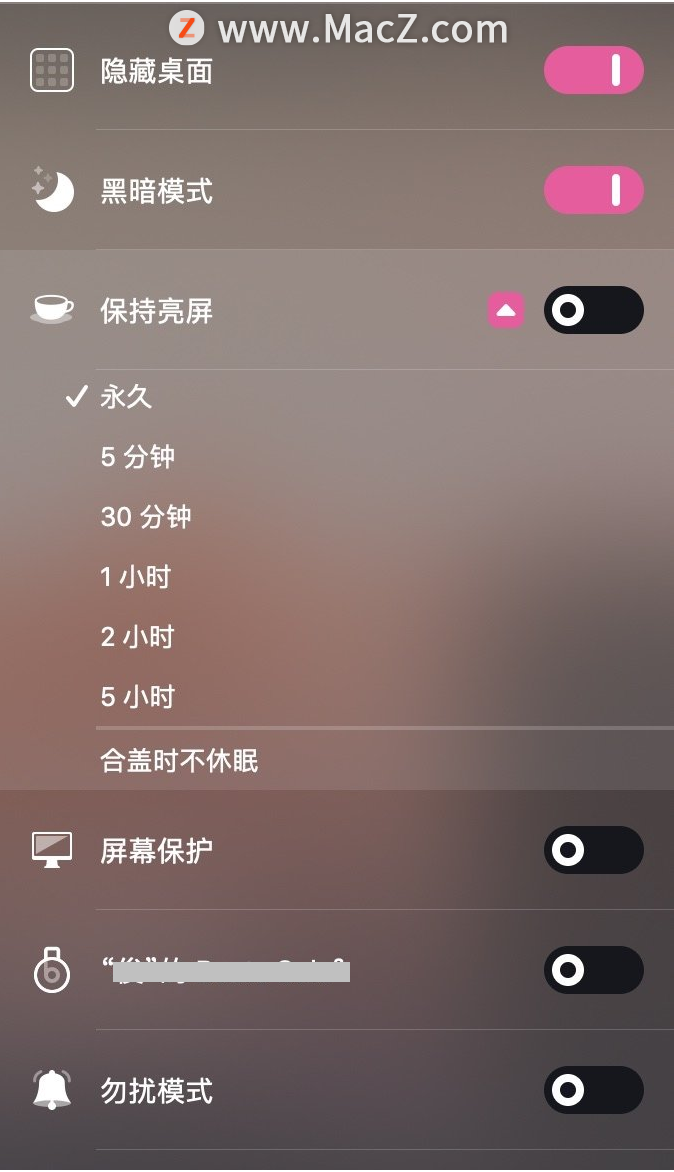
Task: Tap the 合盖时不休眠 option
Action: [x=180, y=761]
